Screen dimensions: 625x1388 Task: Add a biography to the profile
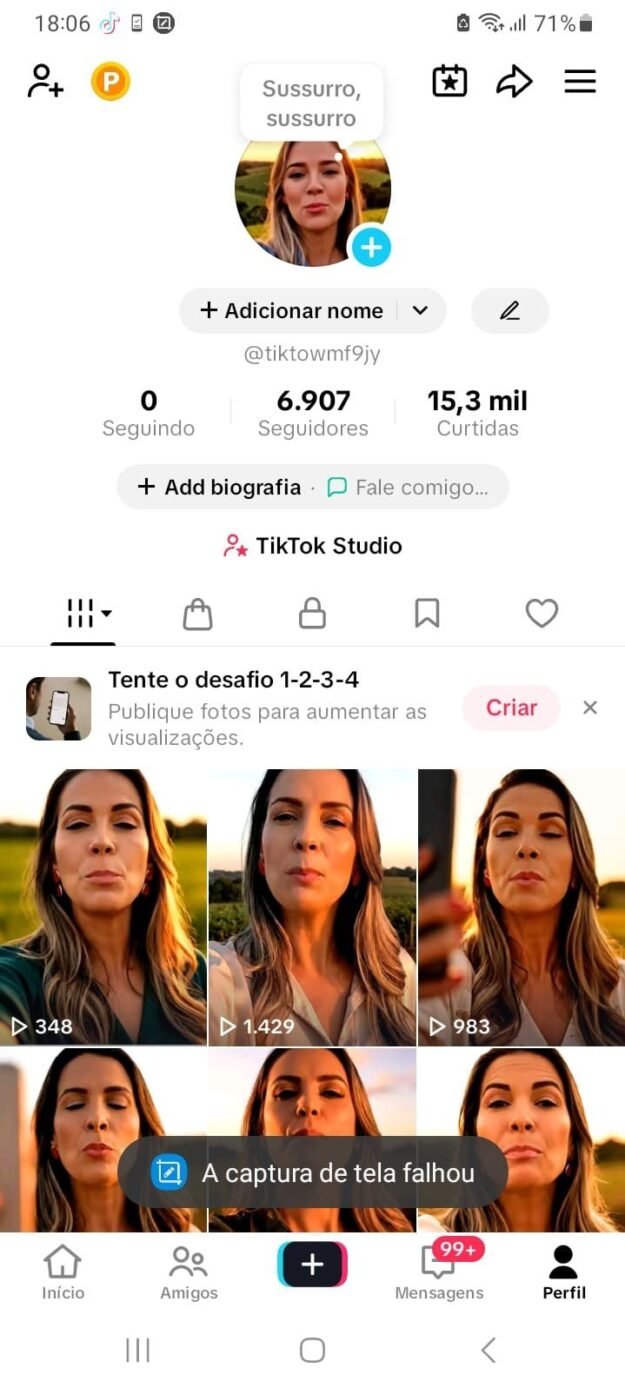[219, 487]
